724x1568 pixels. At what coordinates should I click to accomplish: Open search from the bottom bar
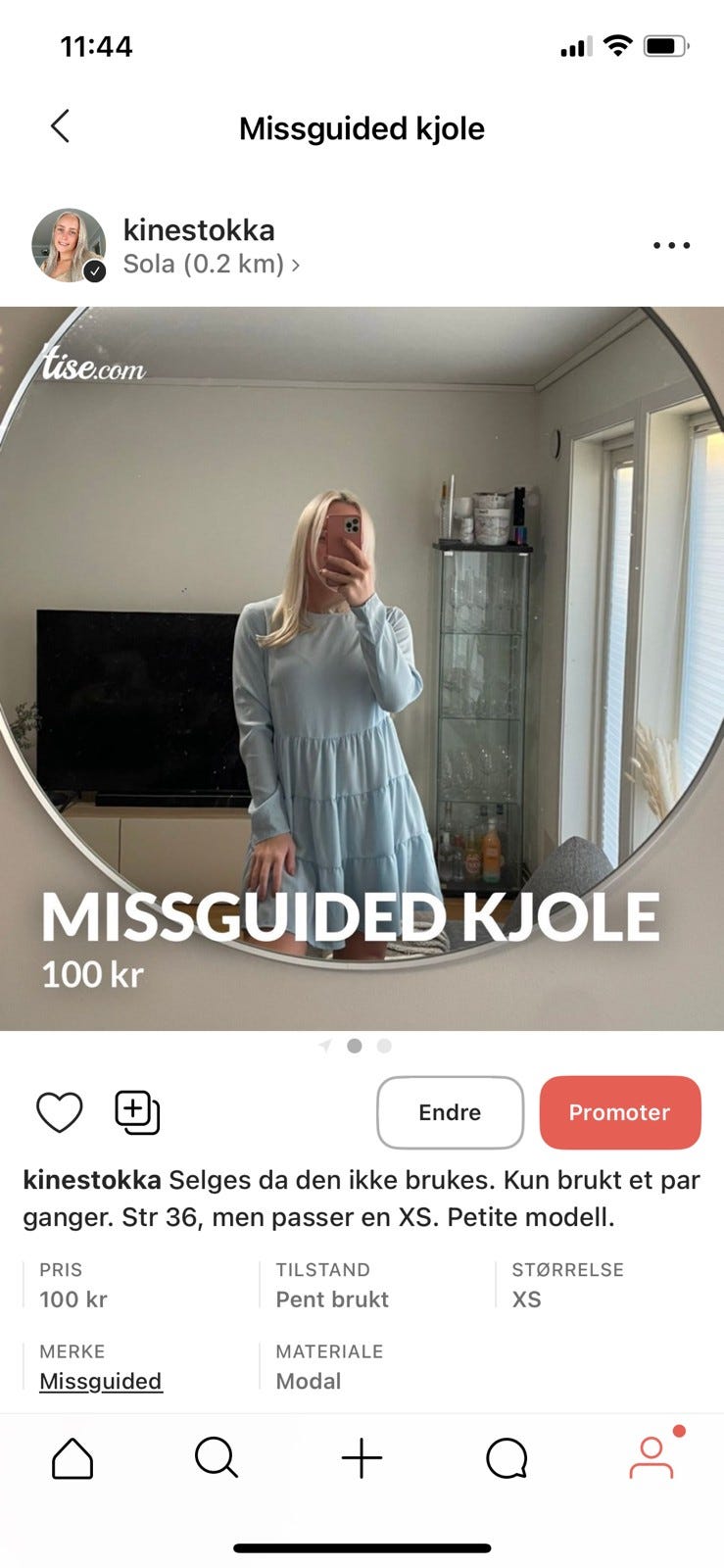point(217,1457)
